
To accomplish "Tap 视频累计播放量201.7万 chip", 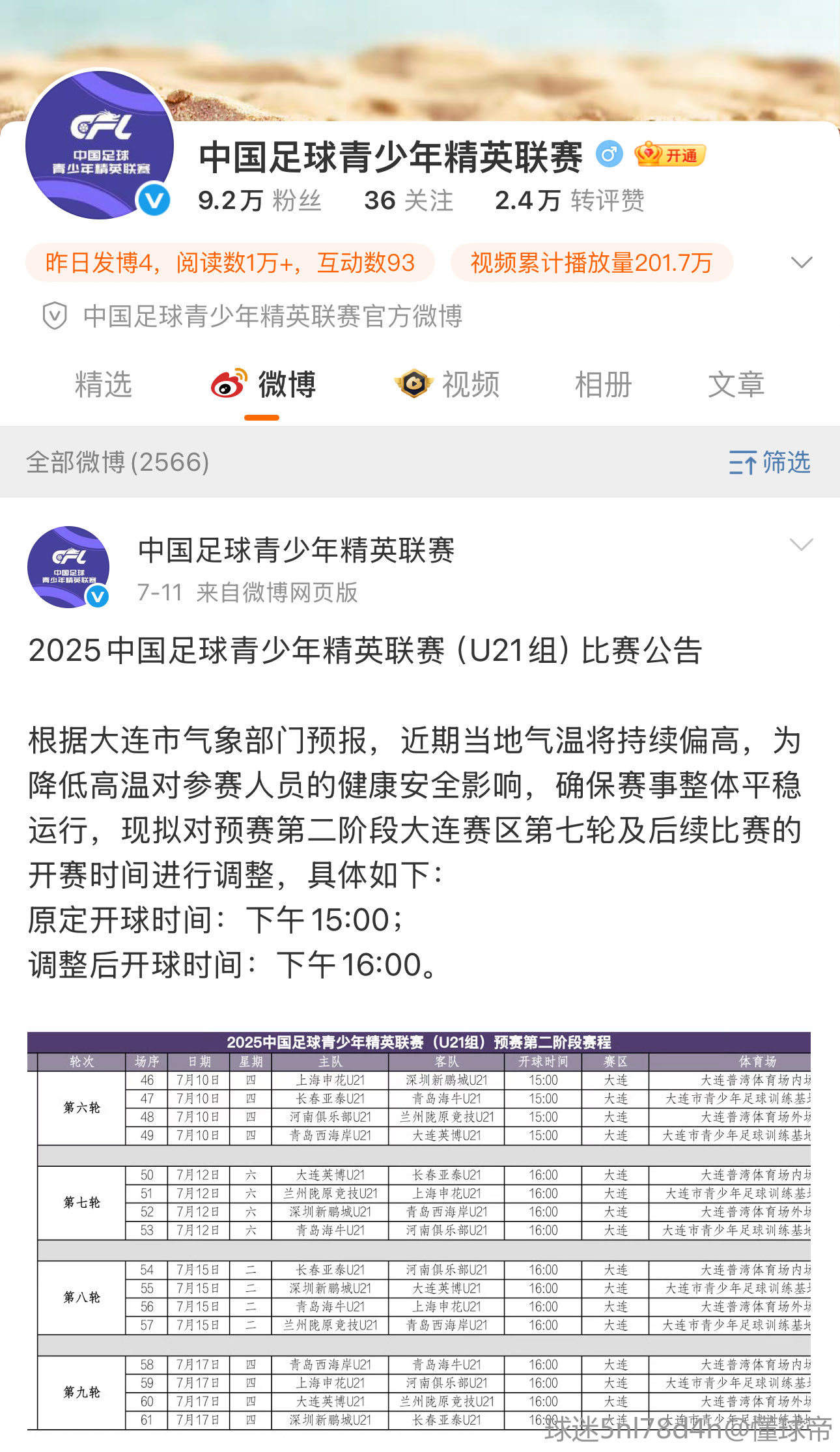I will coord(591,262).
